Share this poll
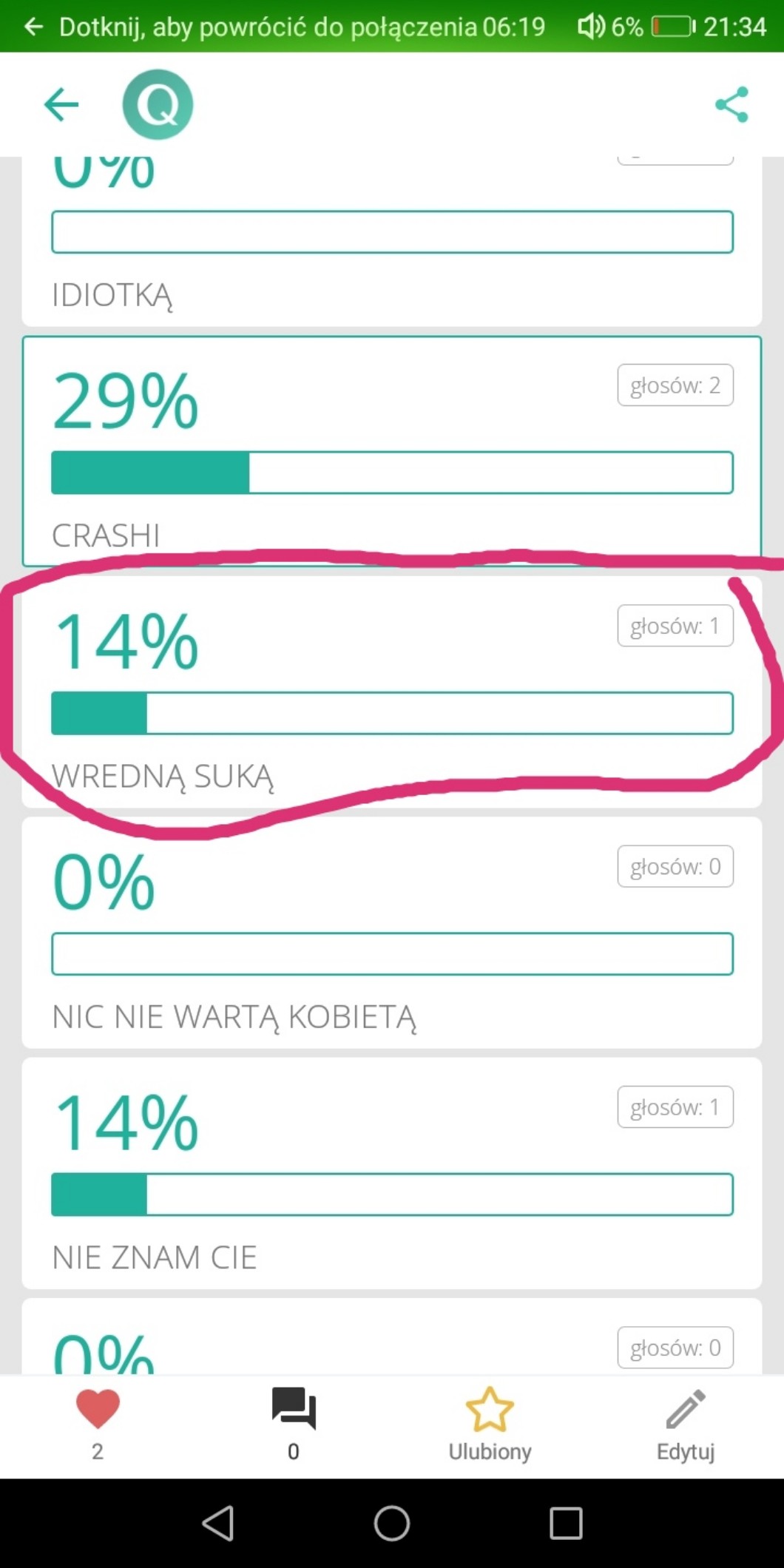The width and height of the screenshot is (784, 1568). click(x=731, y=104)
